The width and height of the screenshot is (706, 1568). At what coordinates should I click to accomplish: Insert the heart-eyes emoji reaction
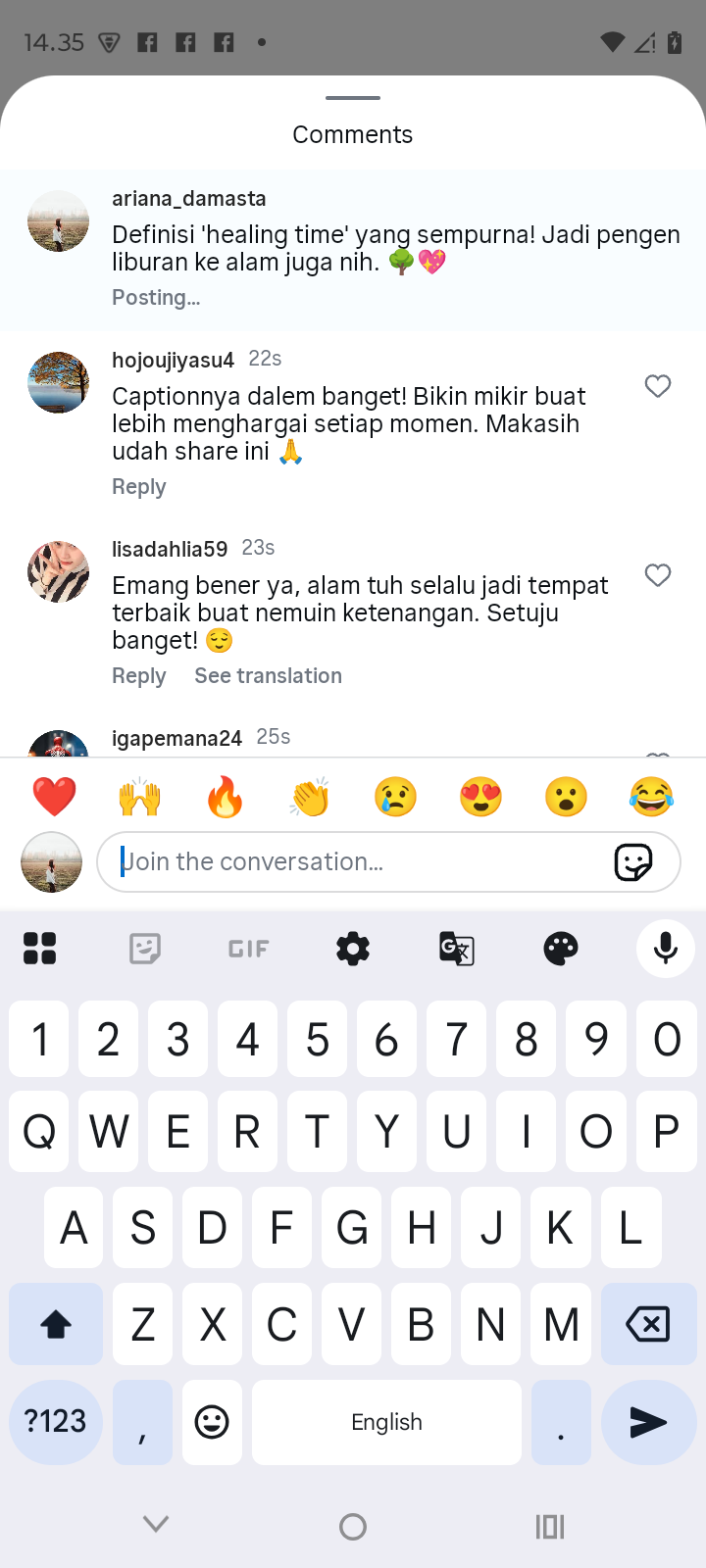point(480,797)
